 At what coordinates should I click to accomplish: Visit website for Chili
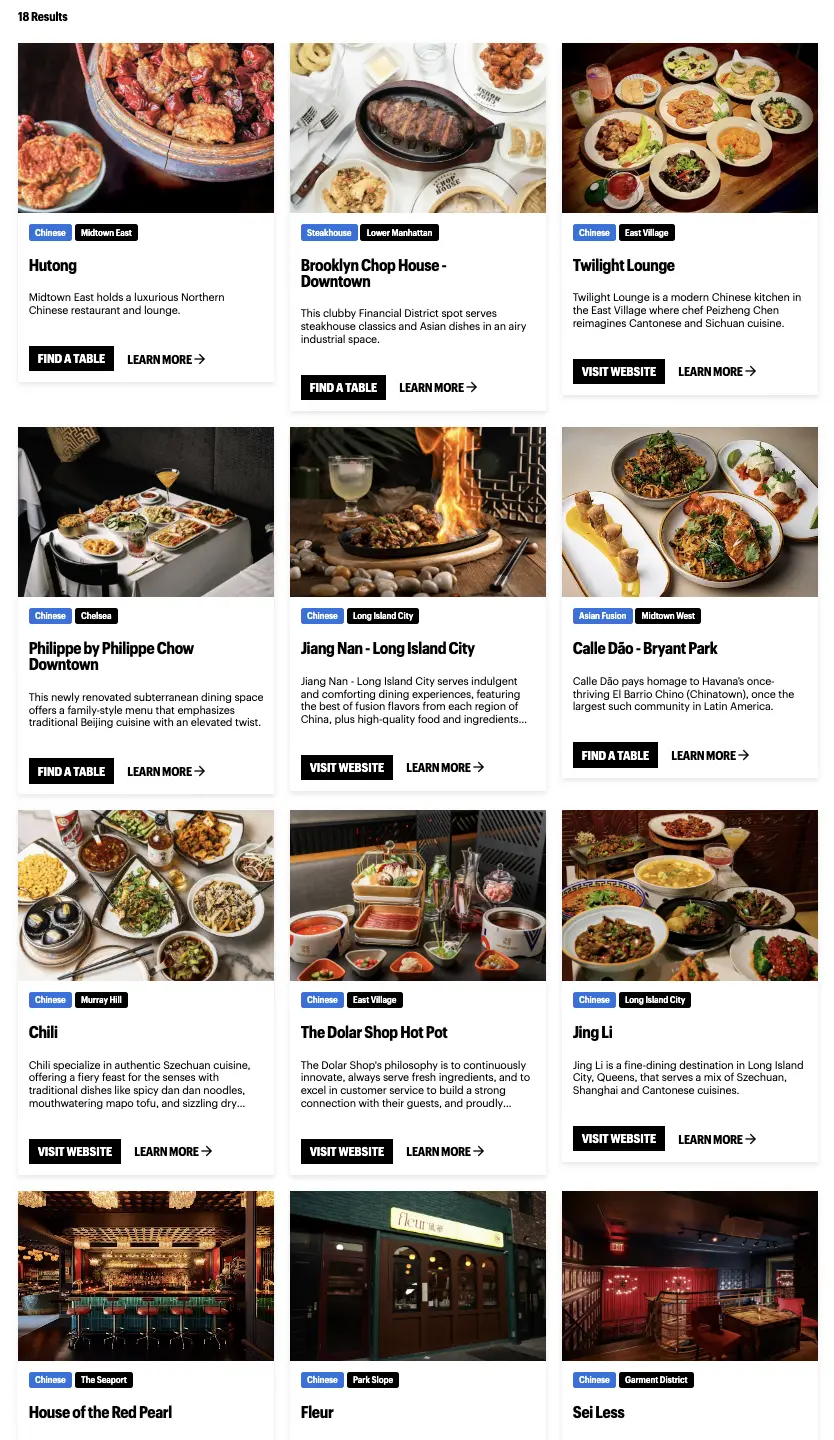click(x=74, y=1151)
